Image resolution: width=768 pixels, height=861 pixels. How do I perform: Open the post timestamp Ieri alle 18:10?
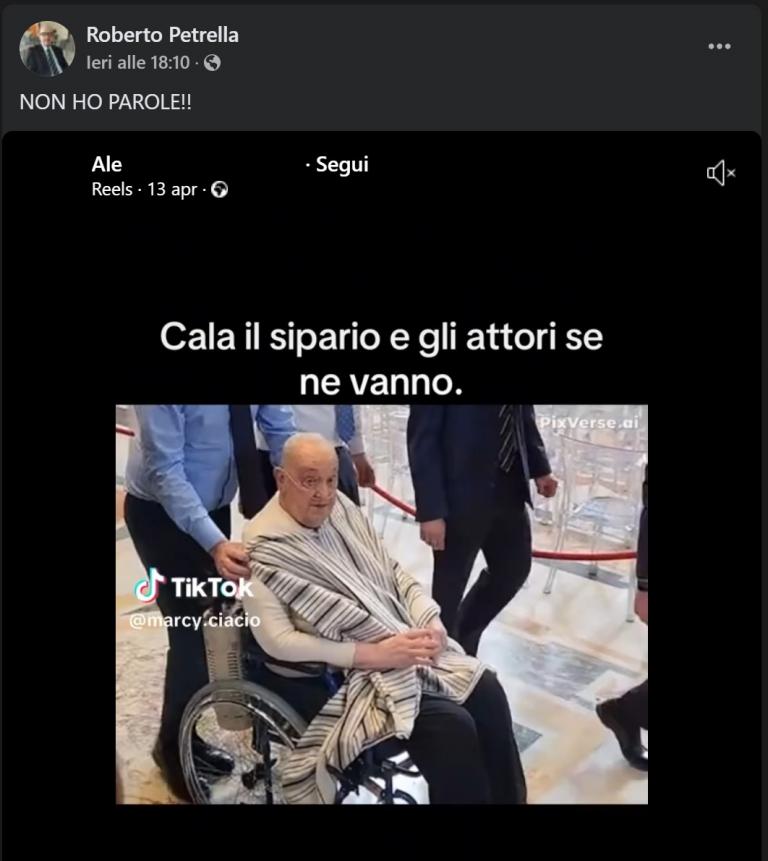click(138, 62)
